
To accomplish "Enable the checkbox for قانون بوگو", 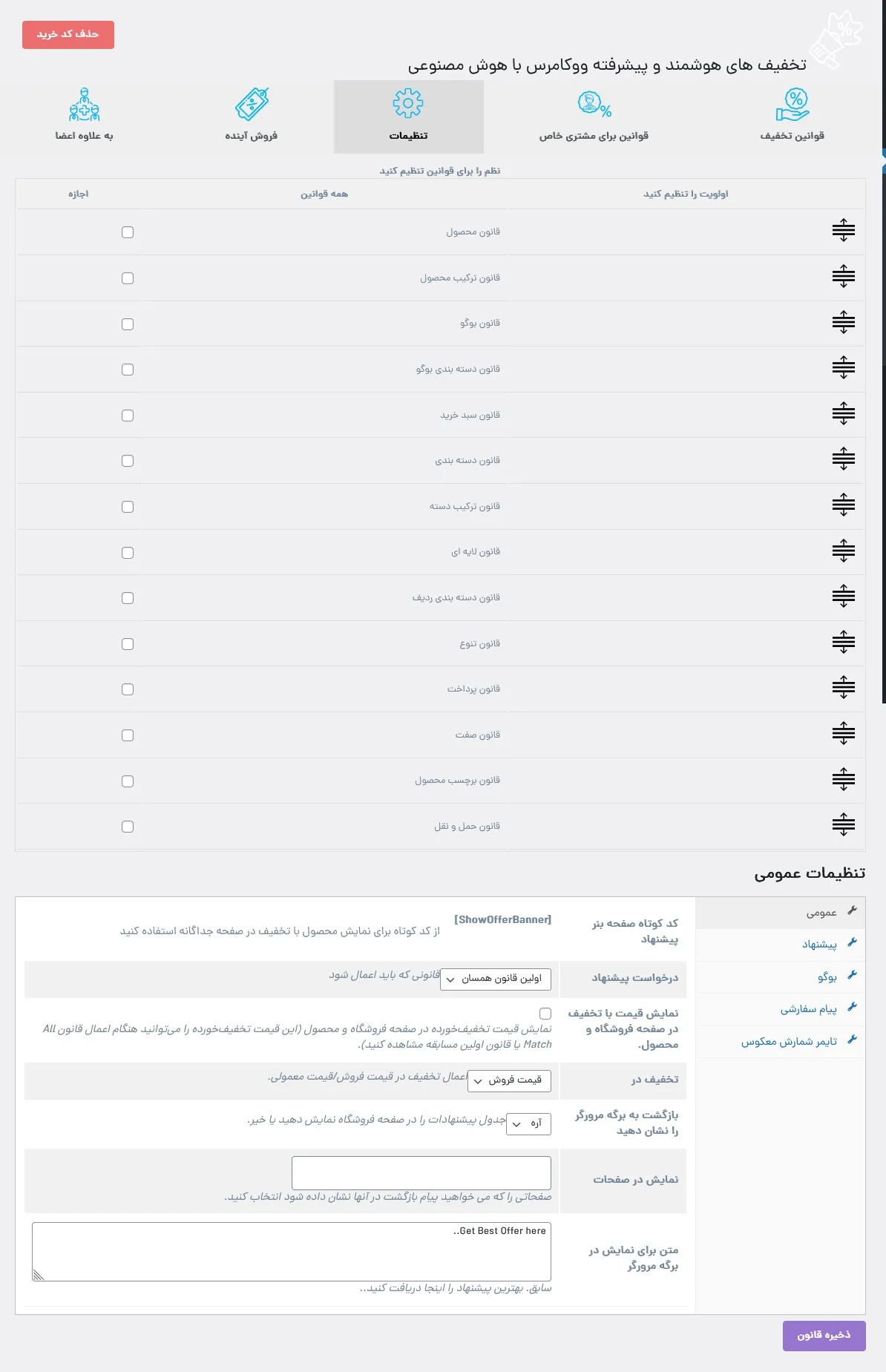I will pos(128,324).
